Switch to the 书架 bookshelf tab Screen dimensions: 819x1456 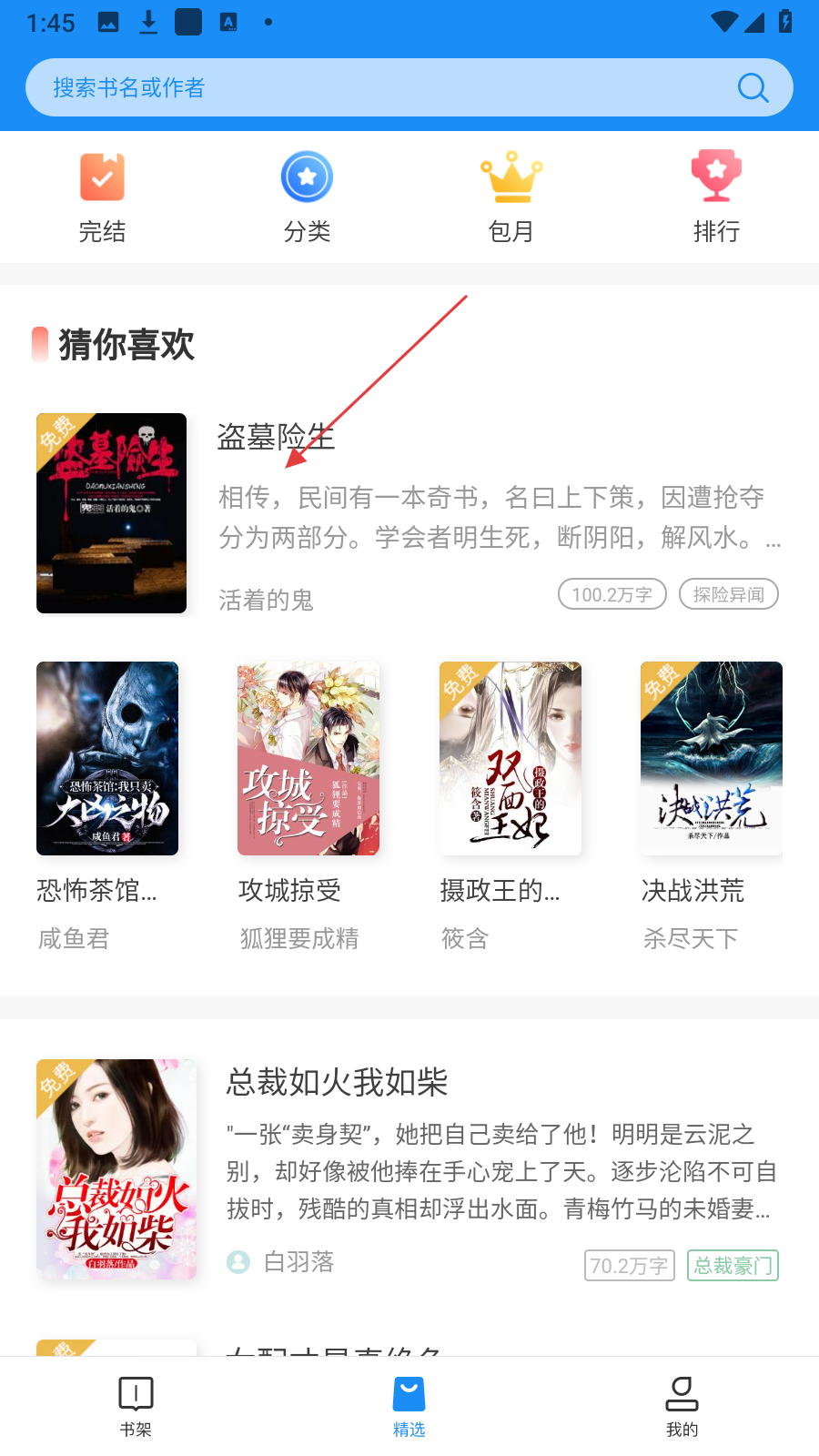click(136, 1405)
